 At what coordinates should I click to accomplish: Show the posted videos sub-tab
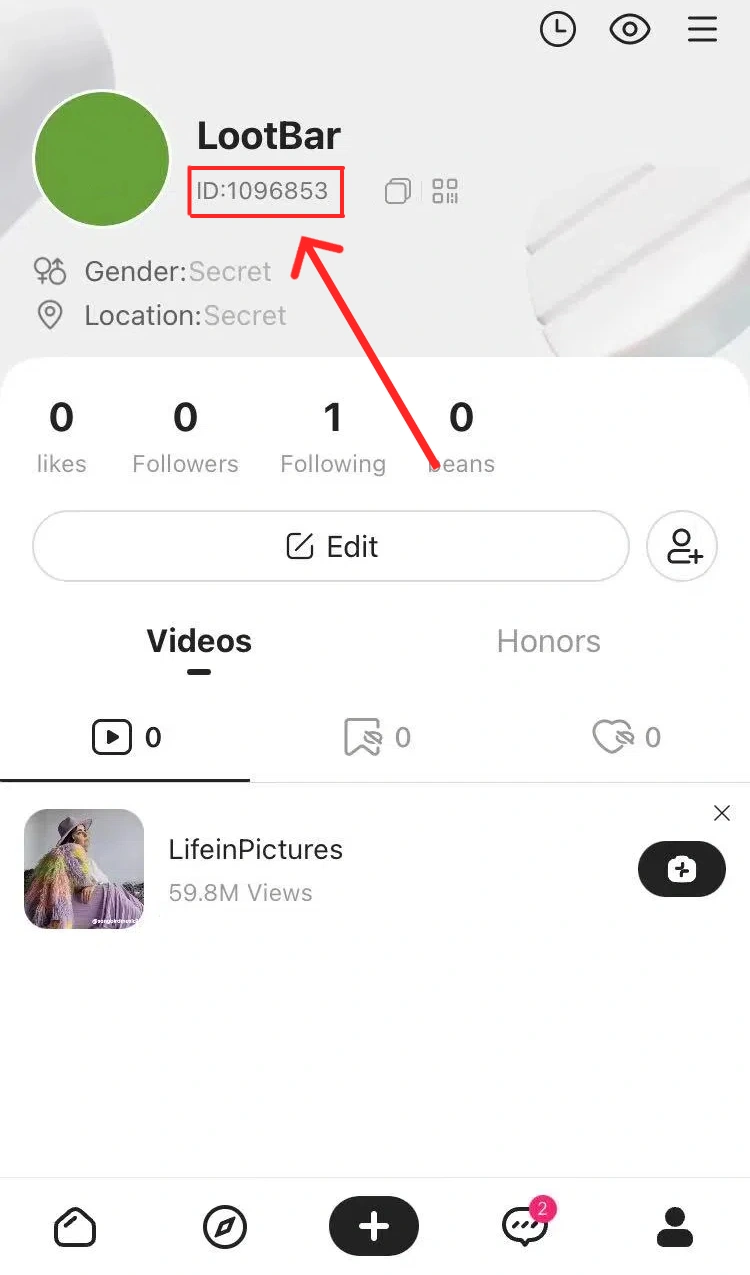pyautogui.click(x=125, y=738)
